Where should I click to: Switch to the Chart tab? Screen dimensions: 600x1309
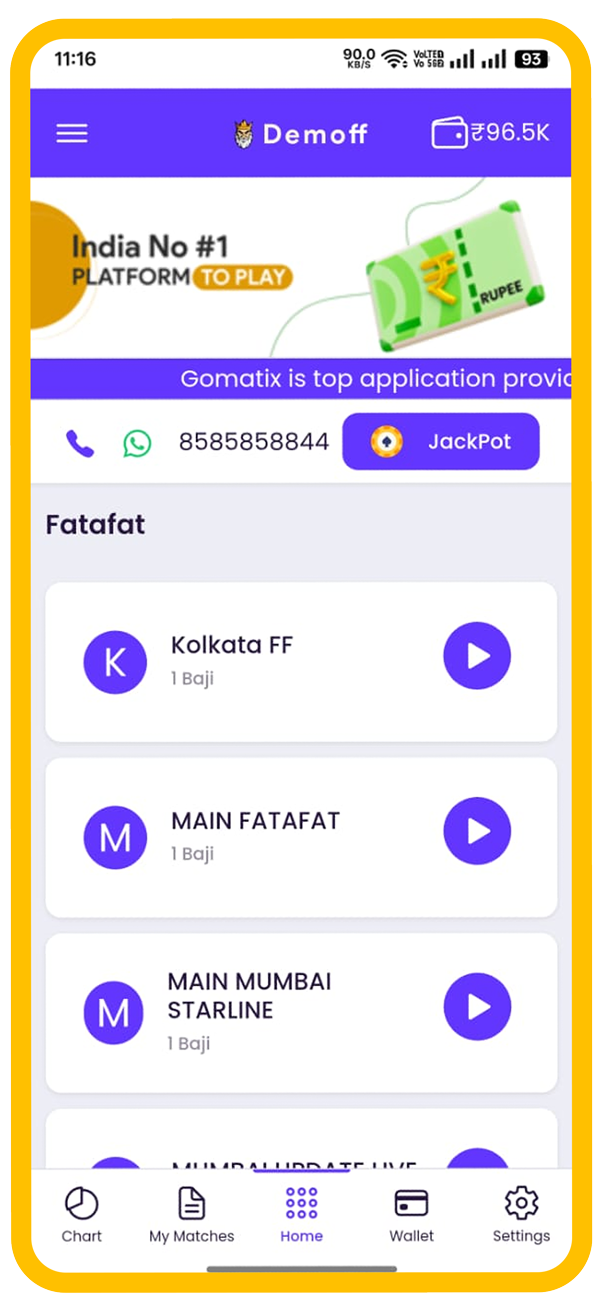pyautogui.click(x=82, y=1215)
